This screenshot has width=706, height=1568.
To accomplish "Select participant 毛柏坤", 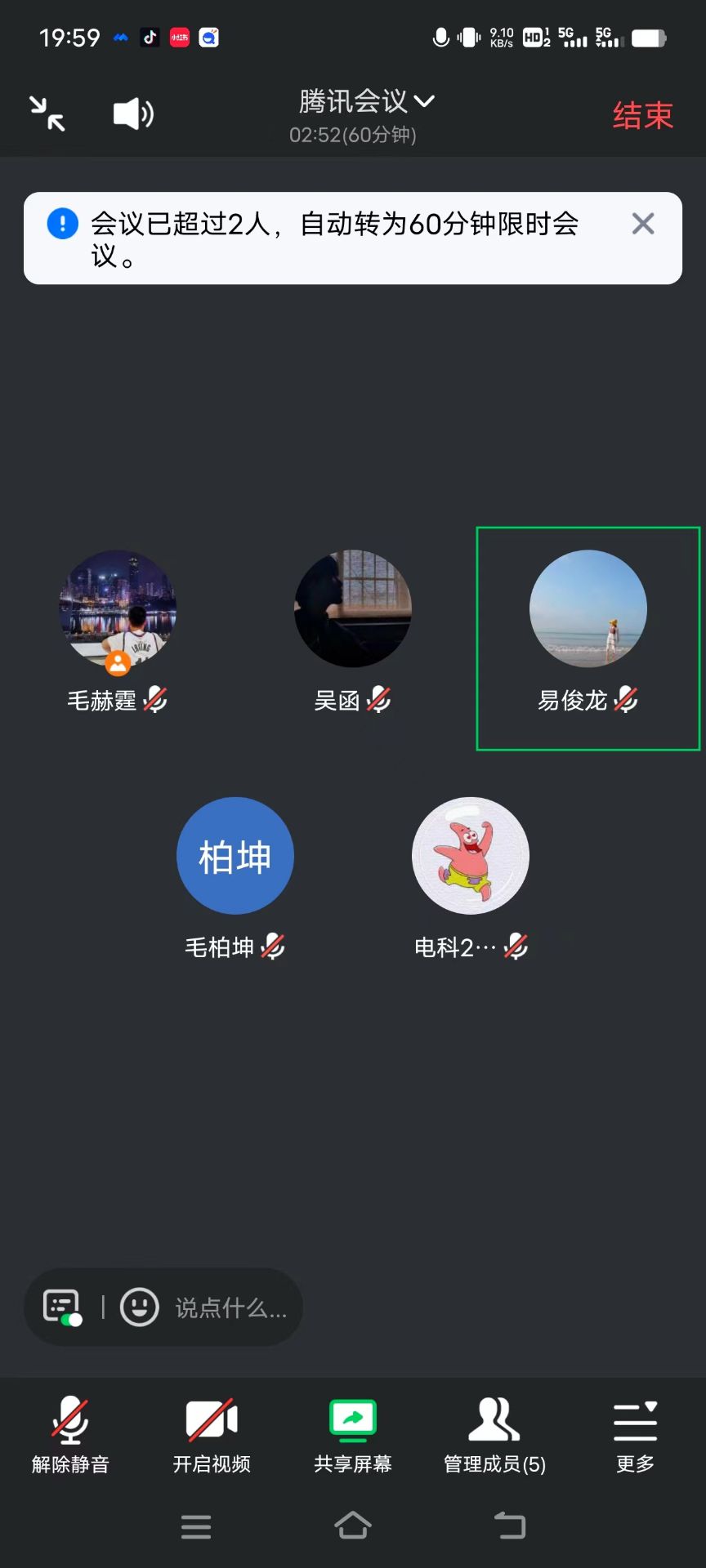I will tap(235, 856).
